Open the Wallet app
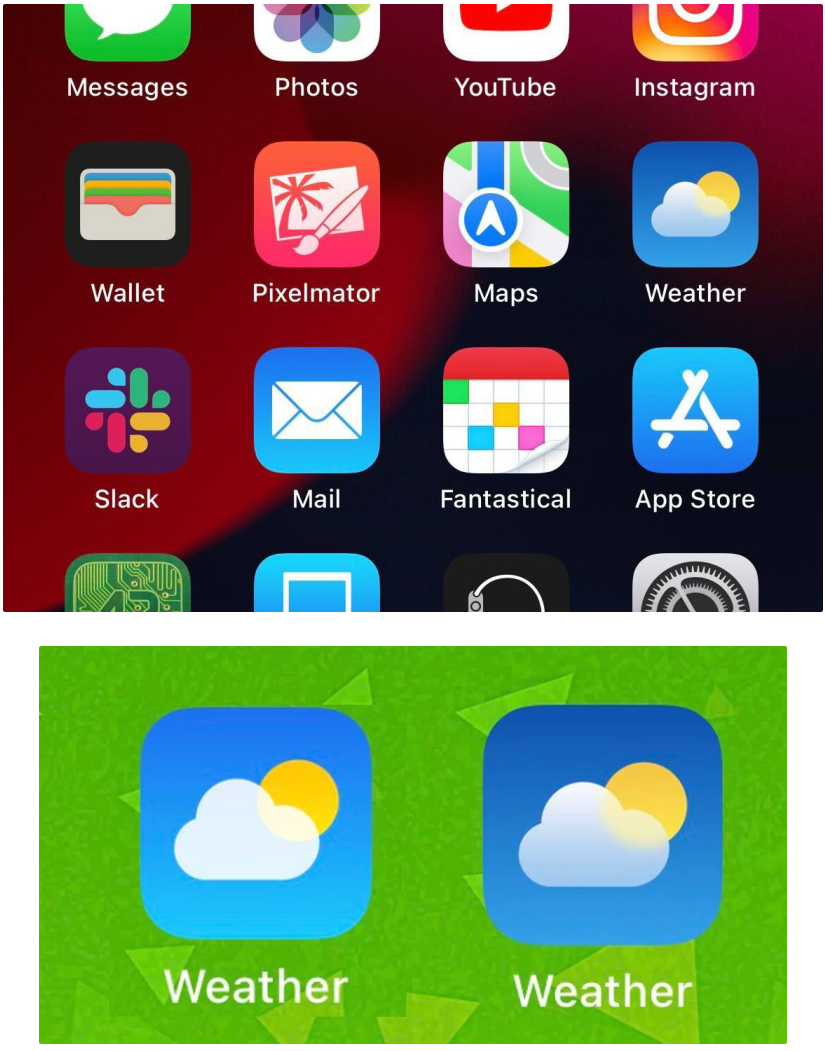Viewport: 825px width, 1051px height. (126, 203)
